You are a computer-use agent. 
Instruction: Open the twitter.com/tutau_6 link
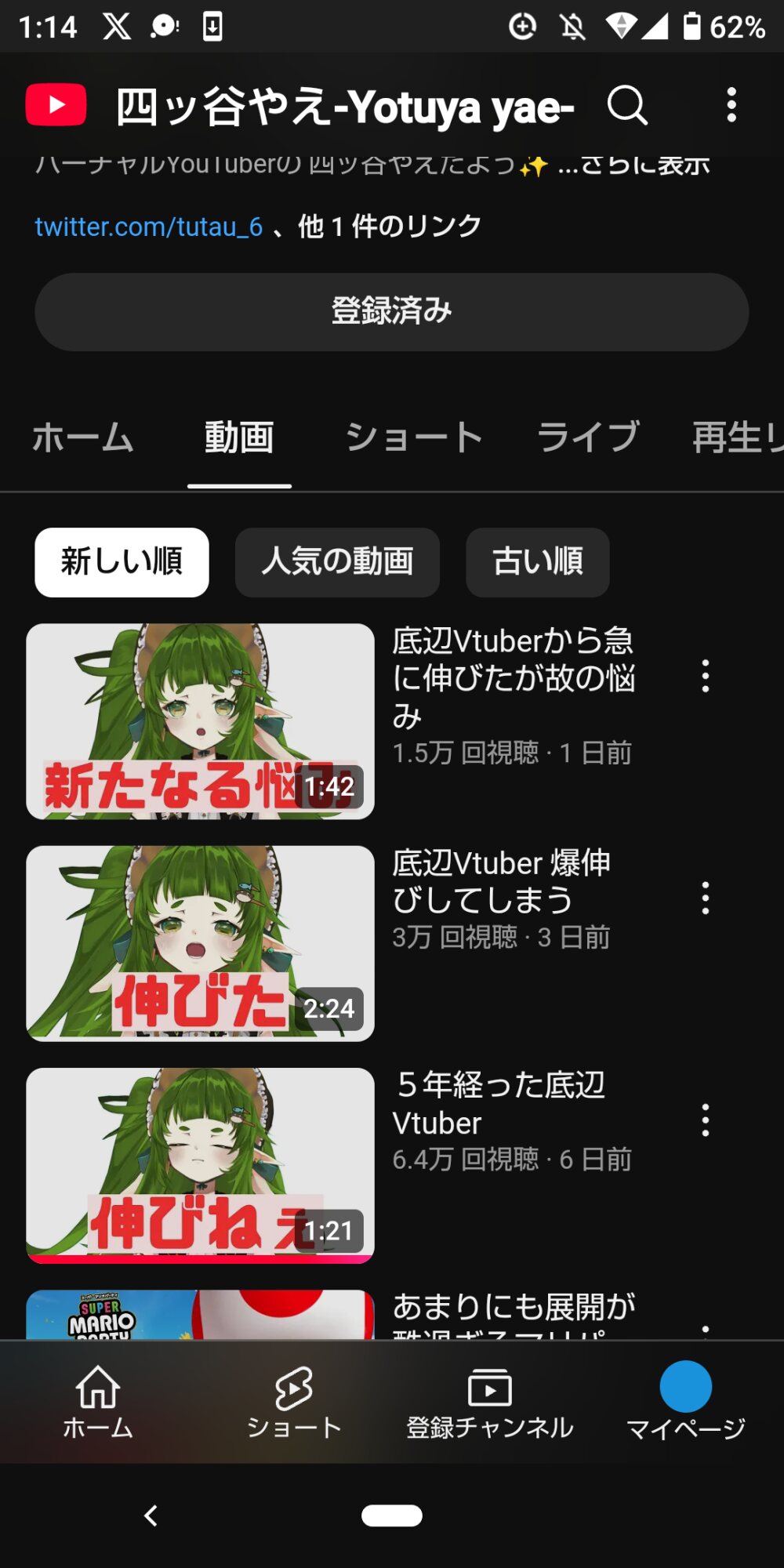click(x=149, y=227)
